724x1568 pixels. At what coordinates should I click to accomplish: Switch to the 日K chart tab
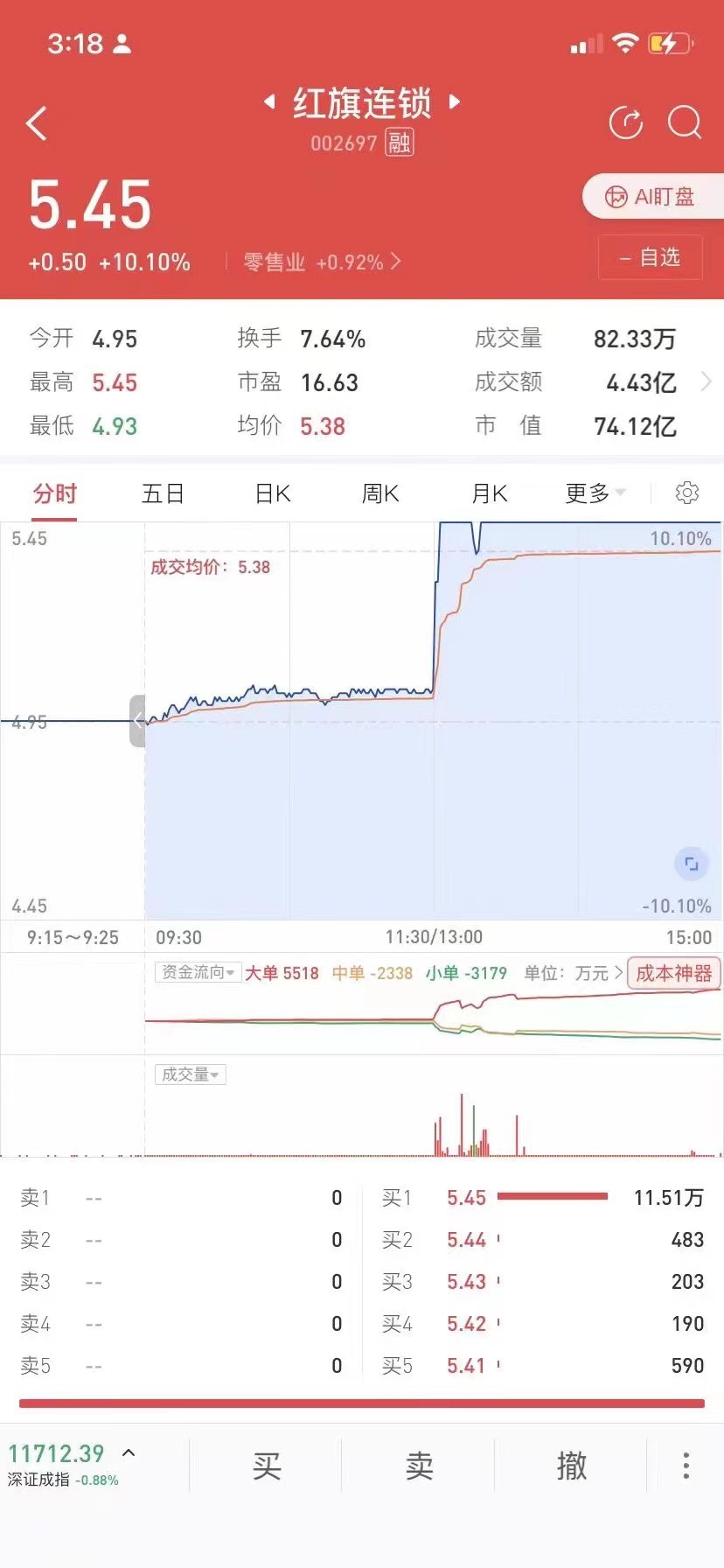pos(272,493)
